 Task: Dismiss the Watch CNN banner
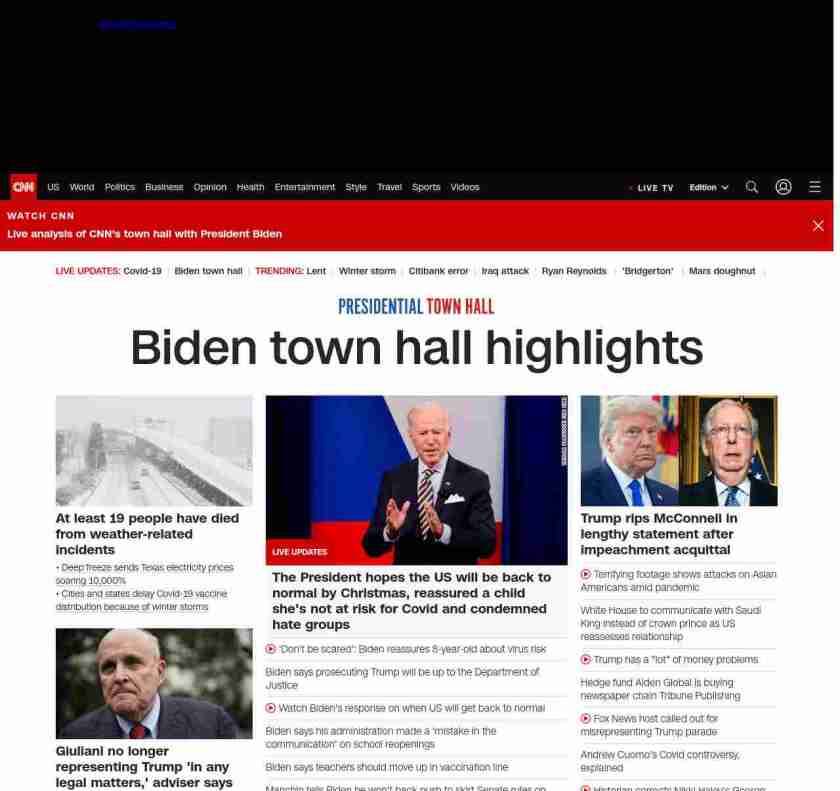tap(818, 226)
